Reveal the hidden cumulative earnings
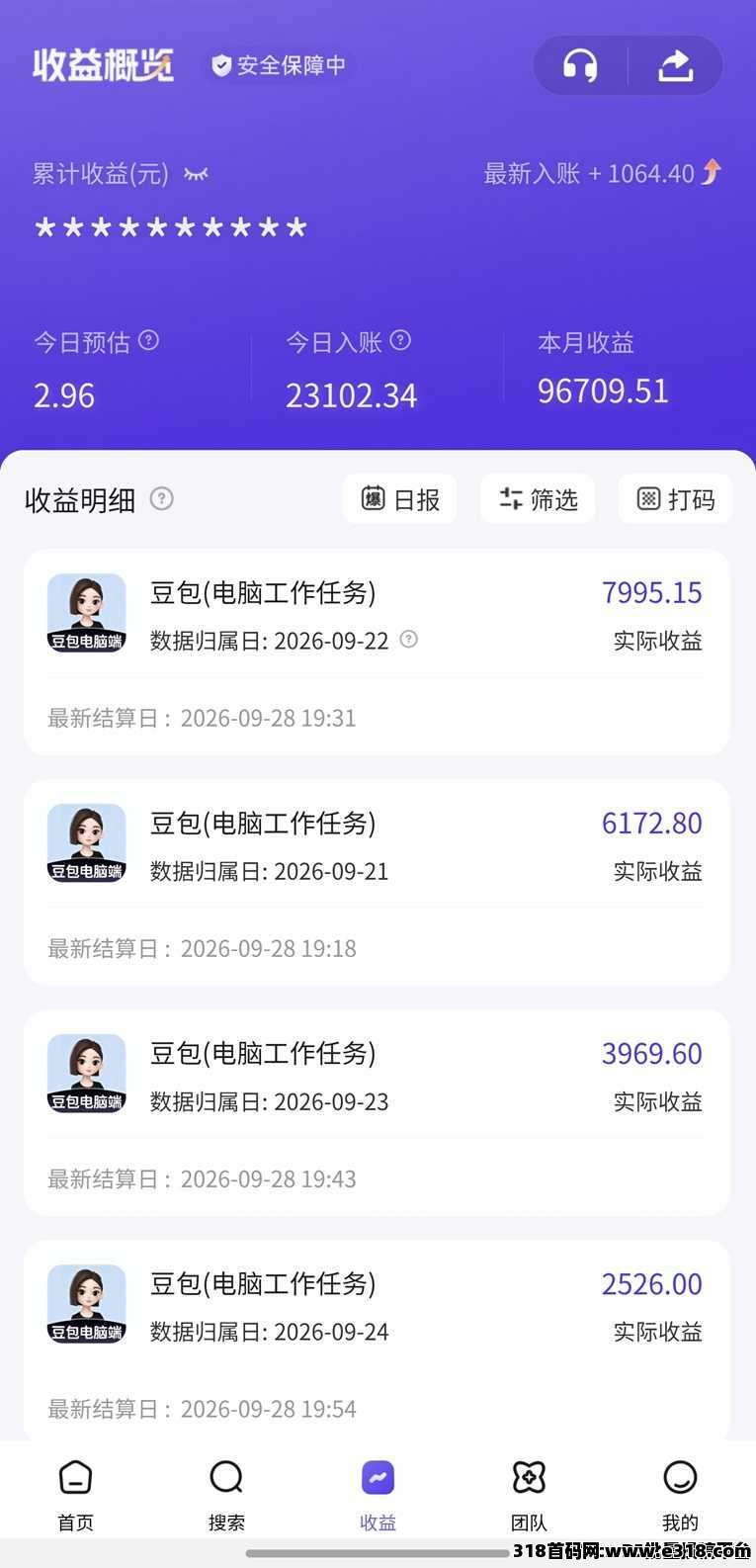Screen dimensions: 756x1568 [x=197, y=175]
